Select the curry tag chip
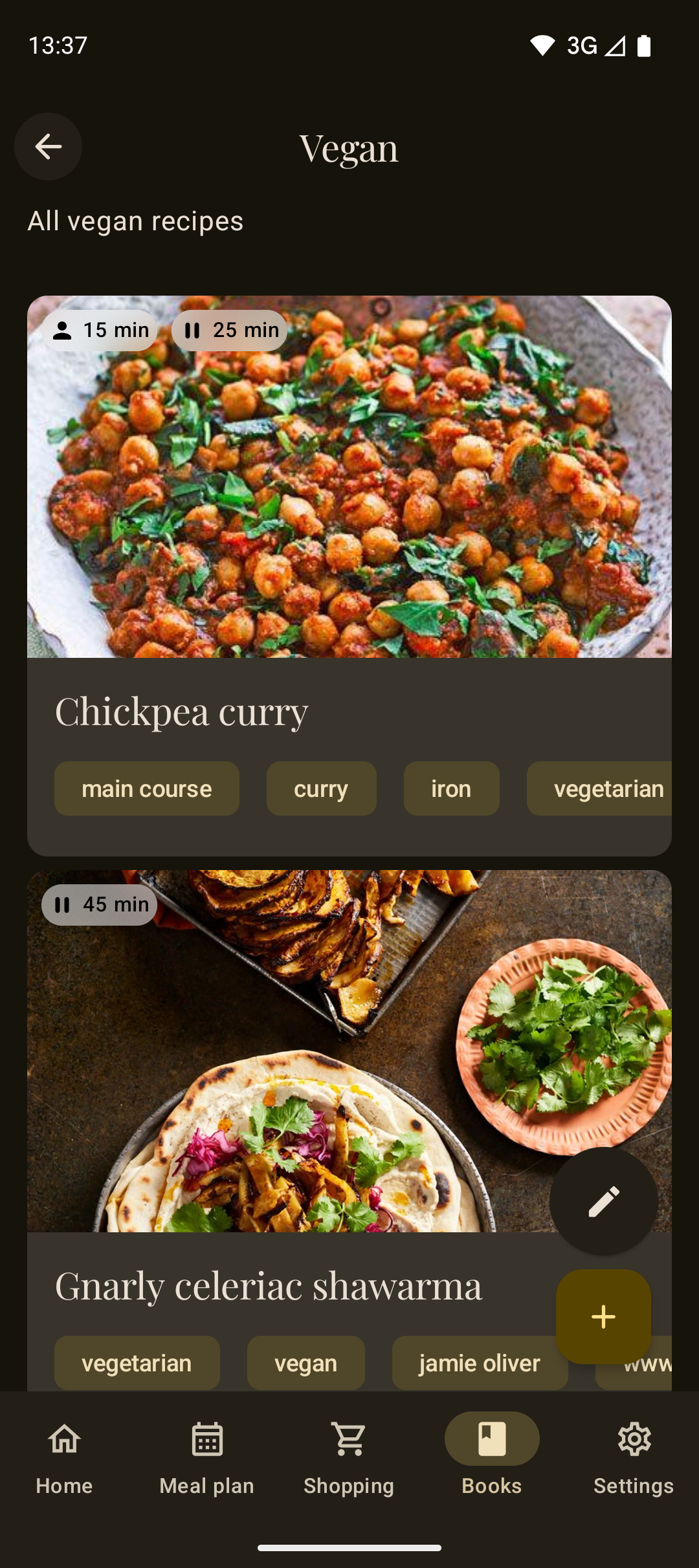Screen dimensions: 699x1568 321,789
